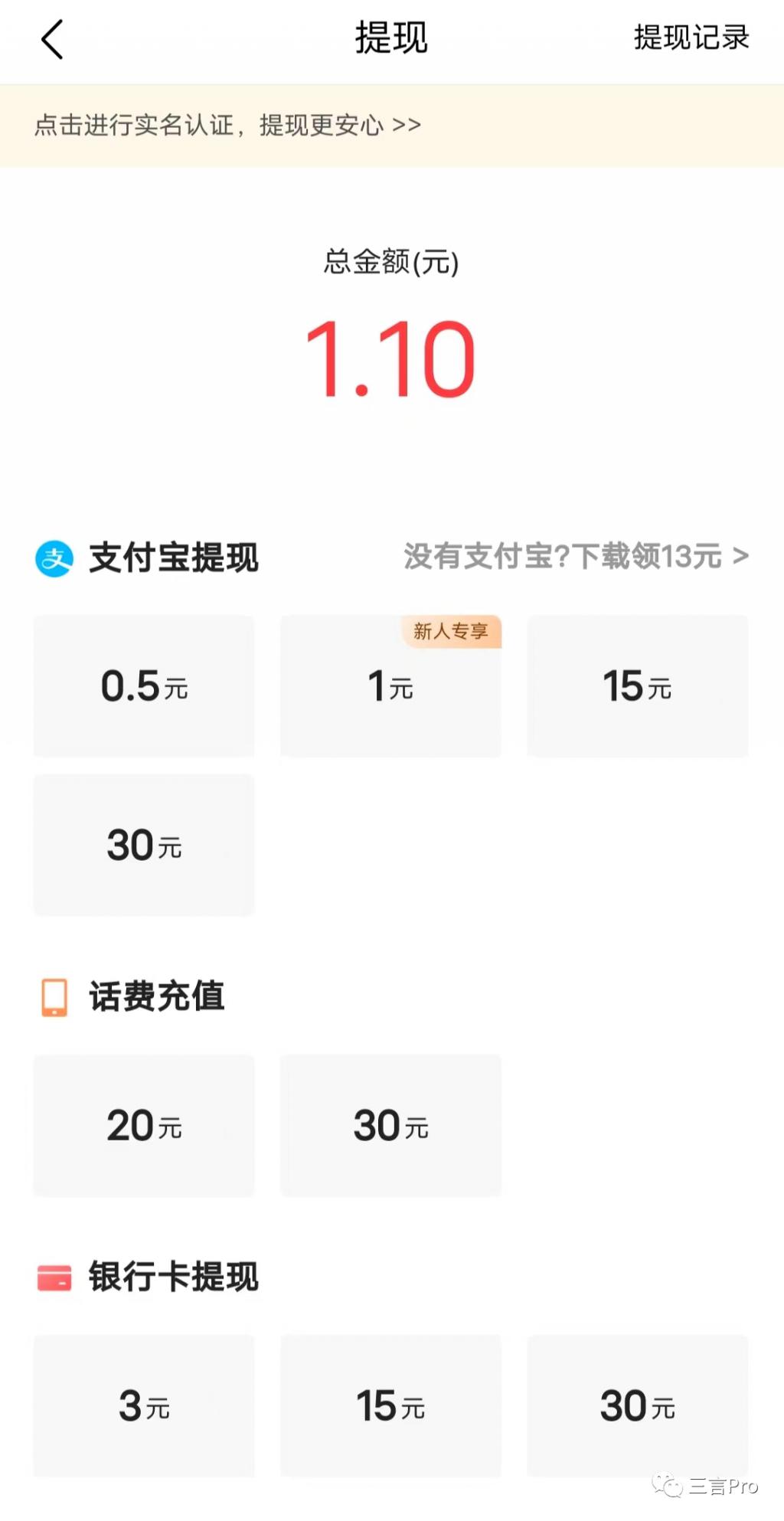Open the 实名认证 banner for identity verification

[x=227, y=125]
